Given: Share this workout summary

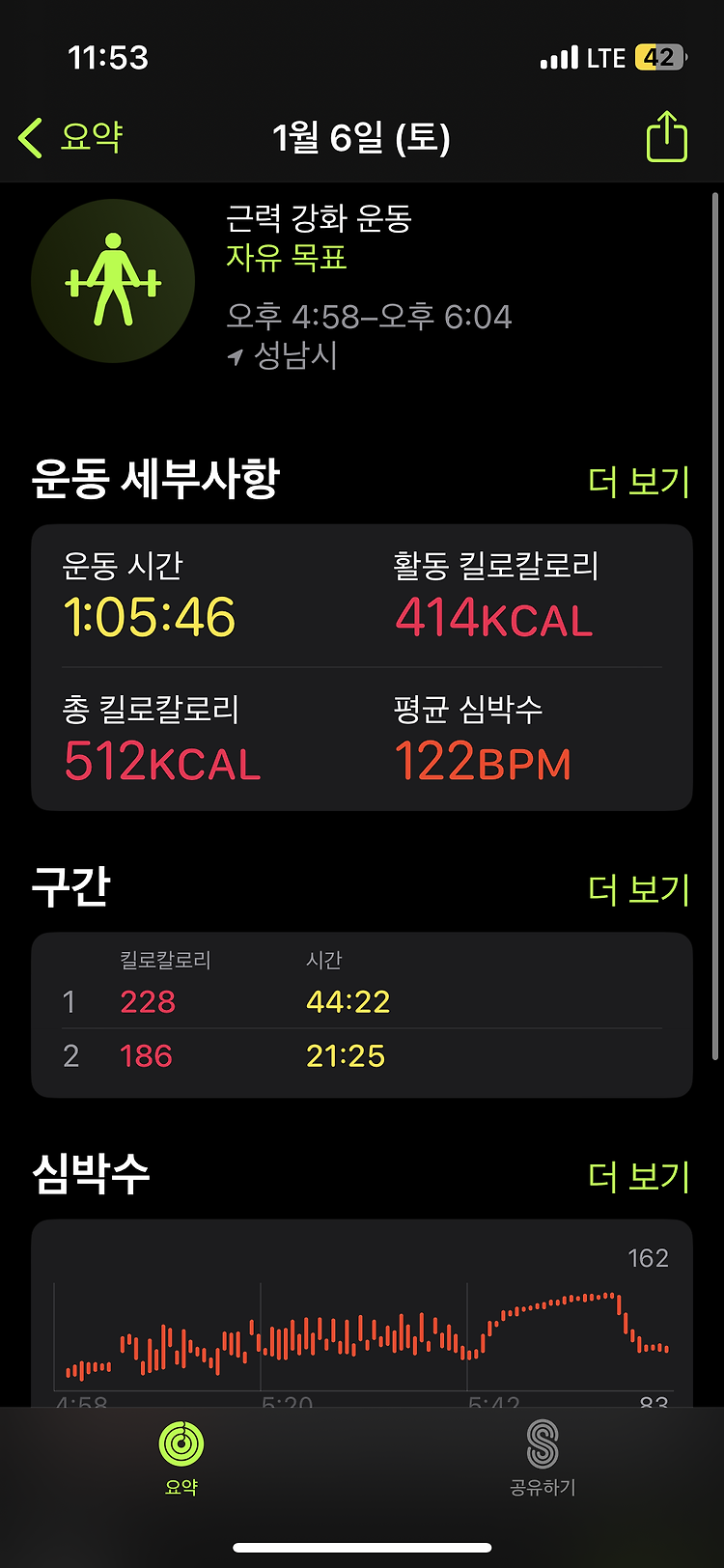Looking at the screenshot, I should pos(666,136).
